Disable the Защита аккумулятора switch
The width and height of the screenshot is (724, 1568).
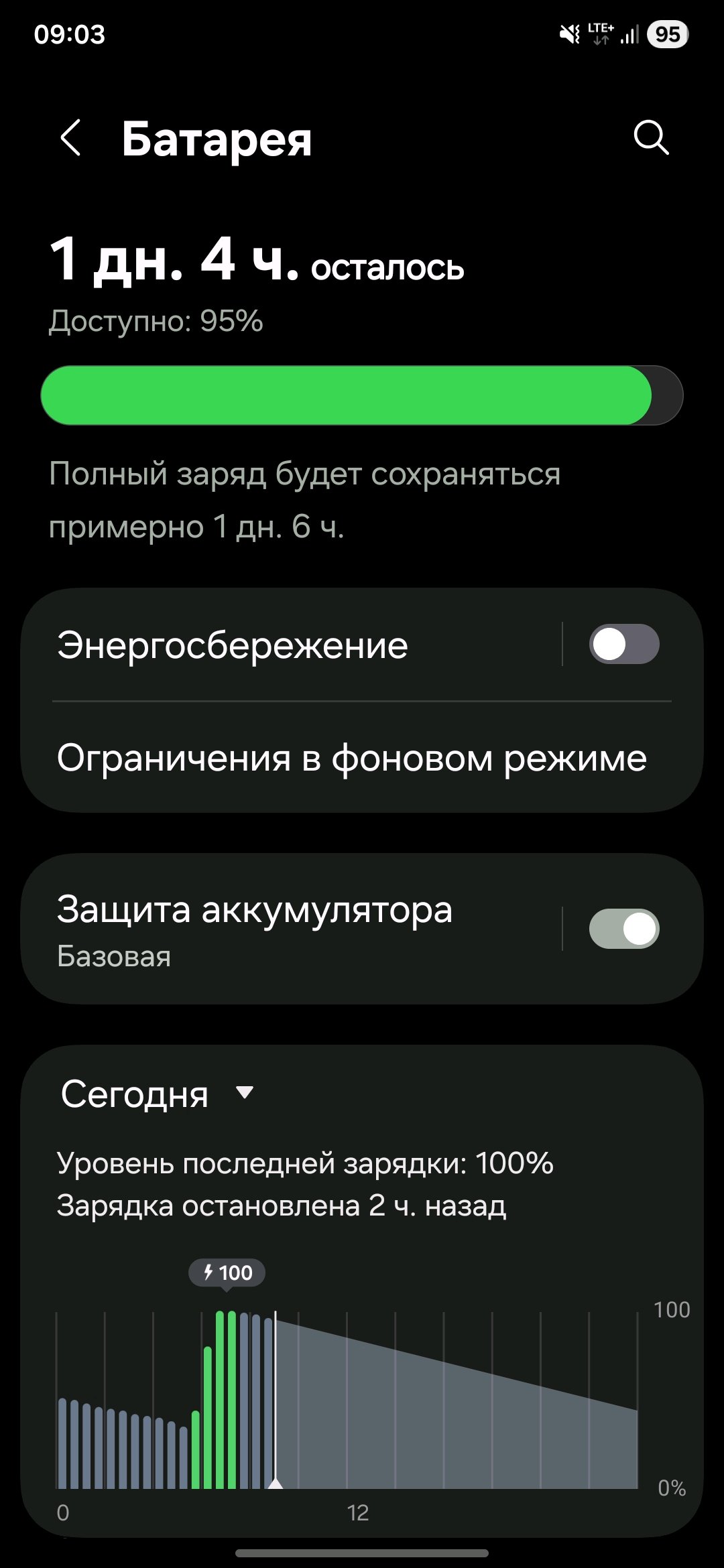(623, 929)
